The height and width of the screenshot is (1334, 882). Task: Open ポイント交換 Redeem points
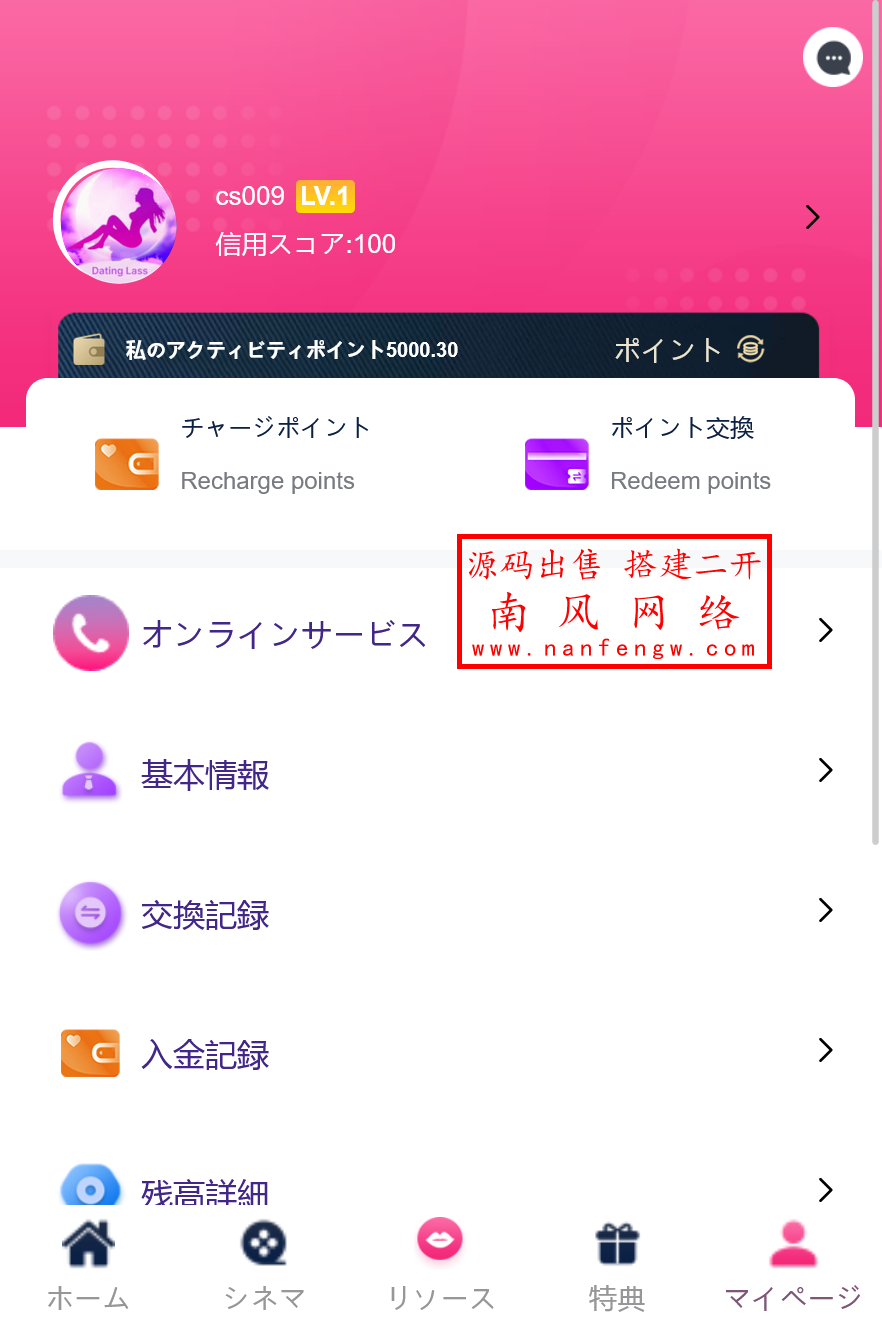650,455
